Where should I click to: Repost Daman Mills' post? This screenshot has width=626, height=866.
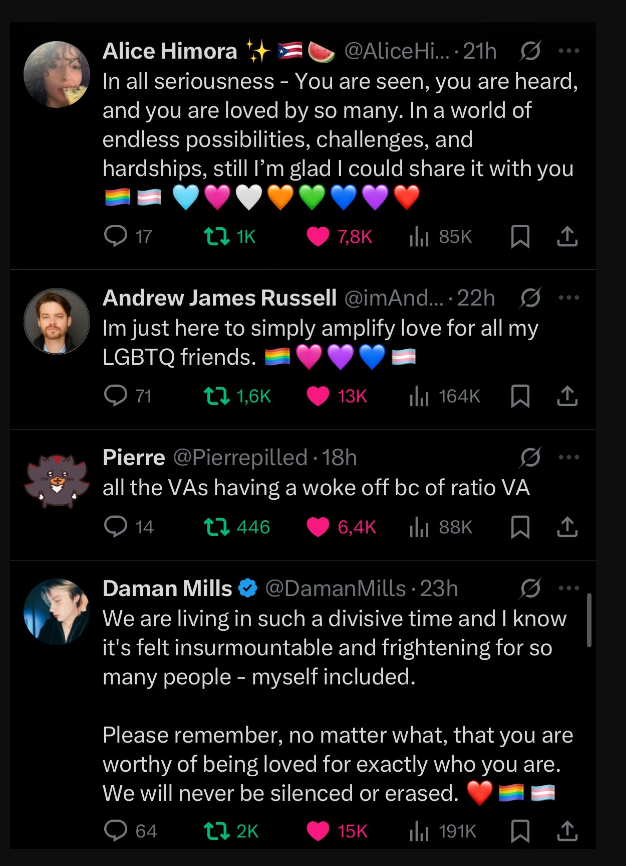(x=215, y=830)
